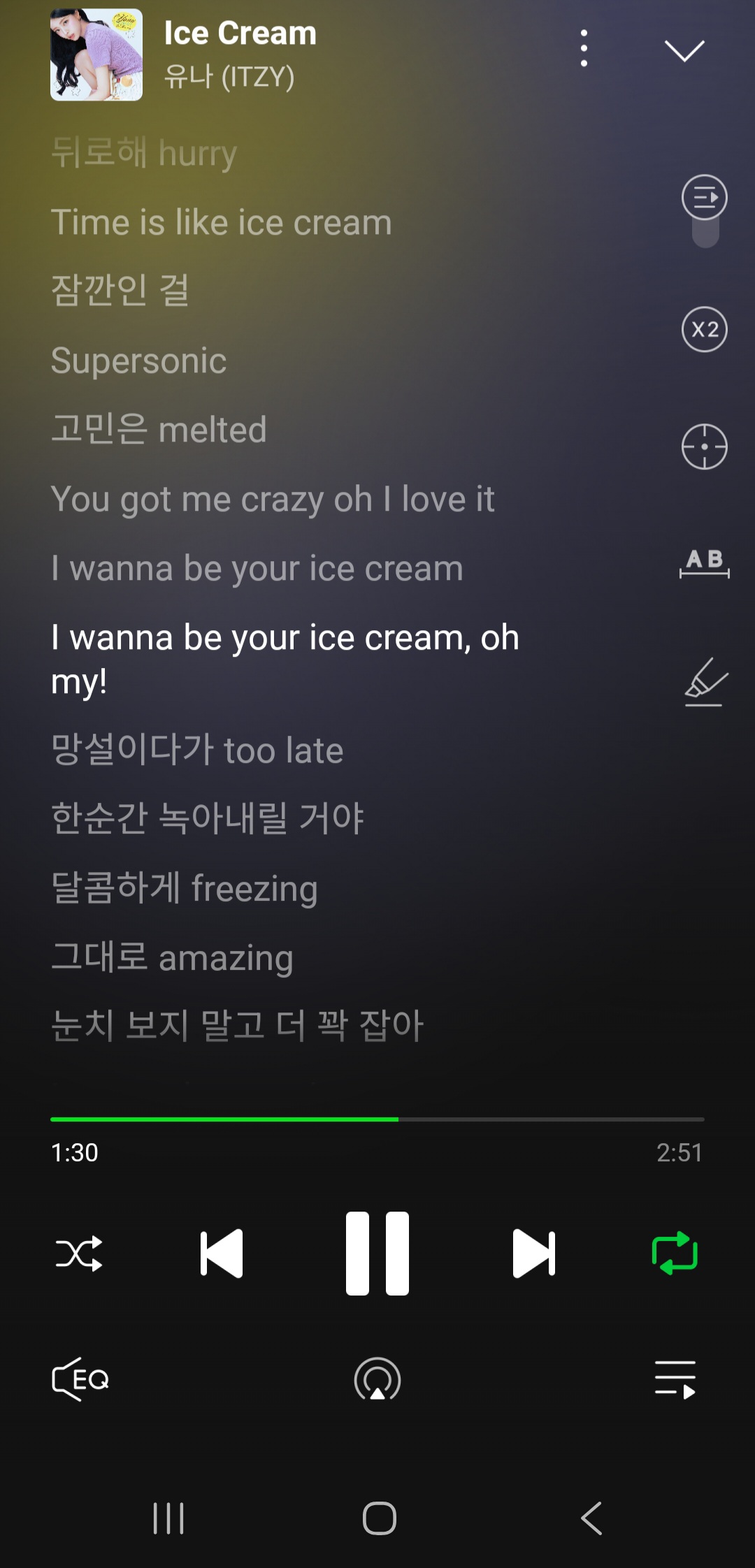755x1568 pixels.
Task: Toggle shuffle mode
Action: coord(79,1254)
